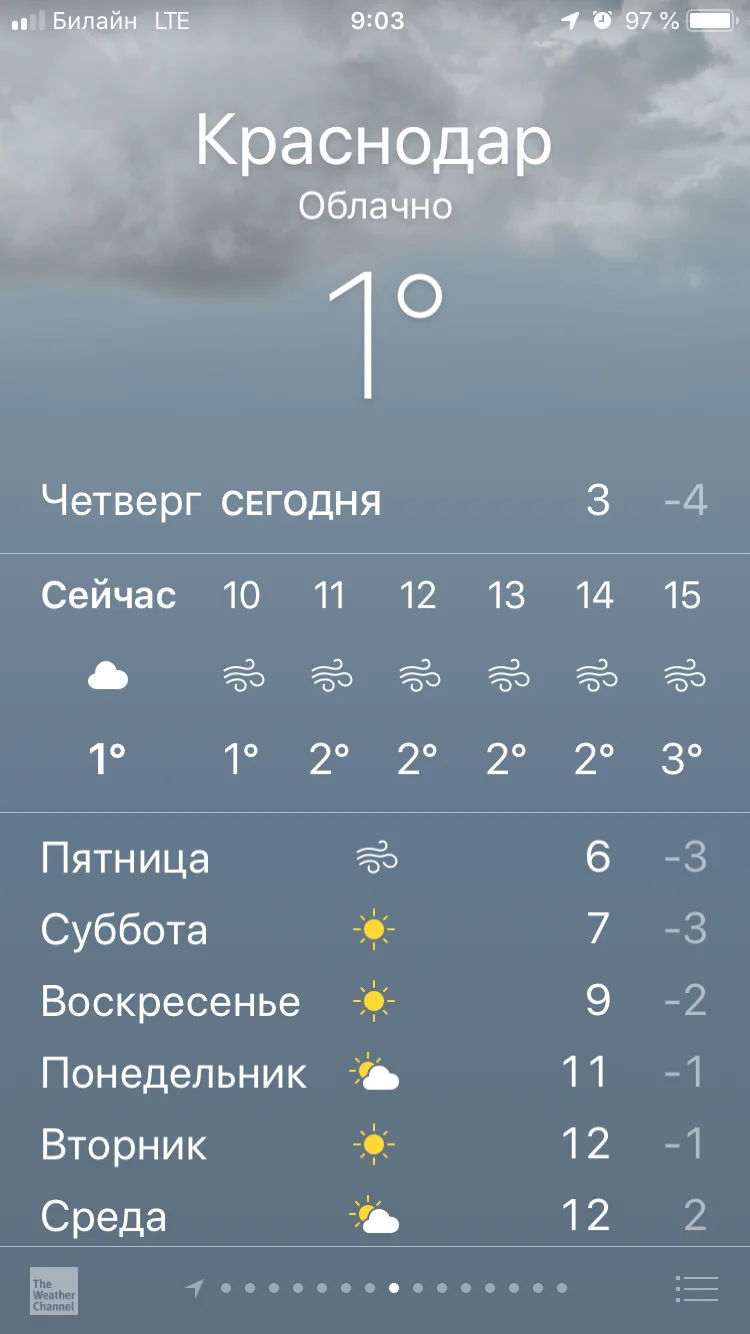
Task: Tap the sun icon next to Вторник
Action: pyautogui.click(x=375, y=1144)
